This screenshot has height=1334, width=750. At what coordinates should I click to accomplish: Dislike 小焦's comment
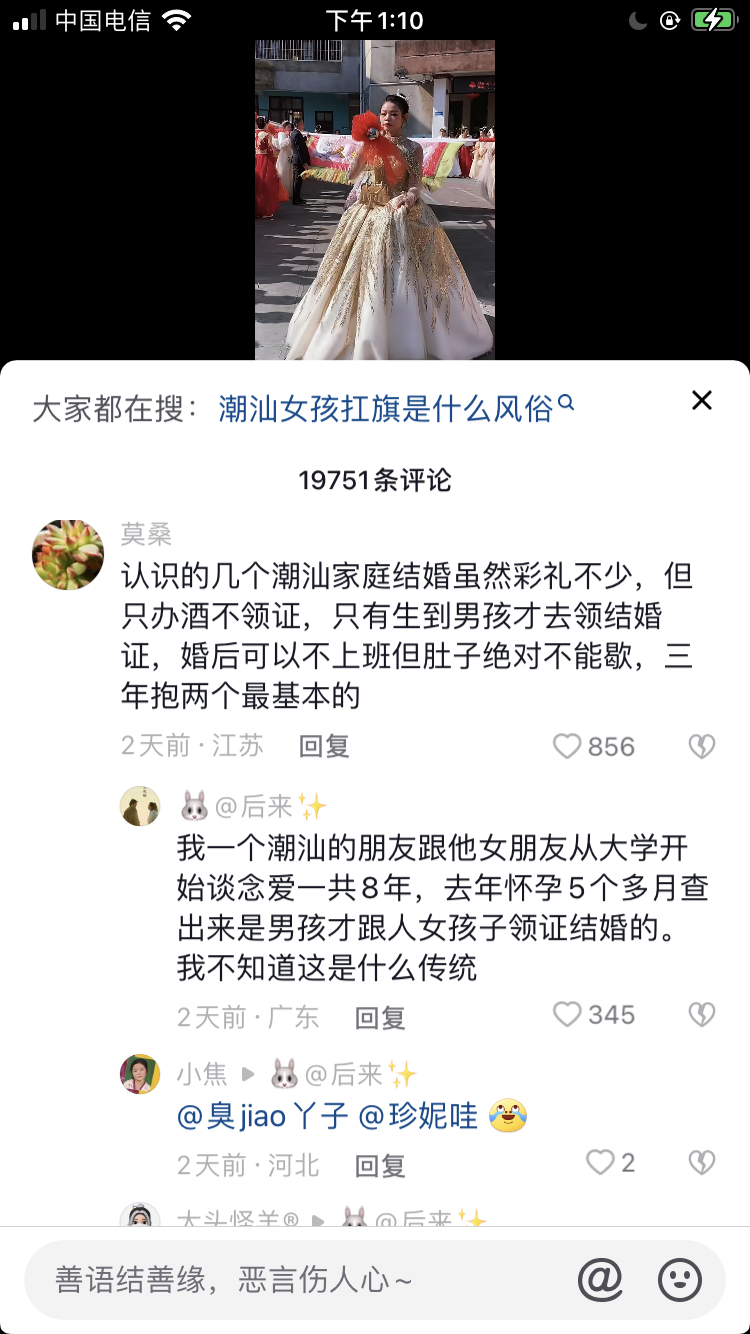(702, 1162)
